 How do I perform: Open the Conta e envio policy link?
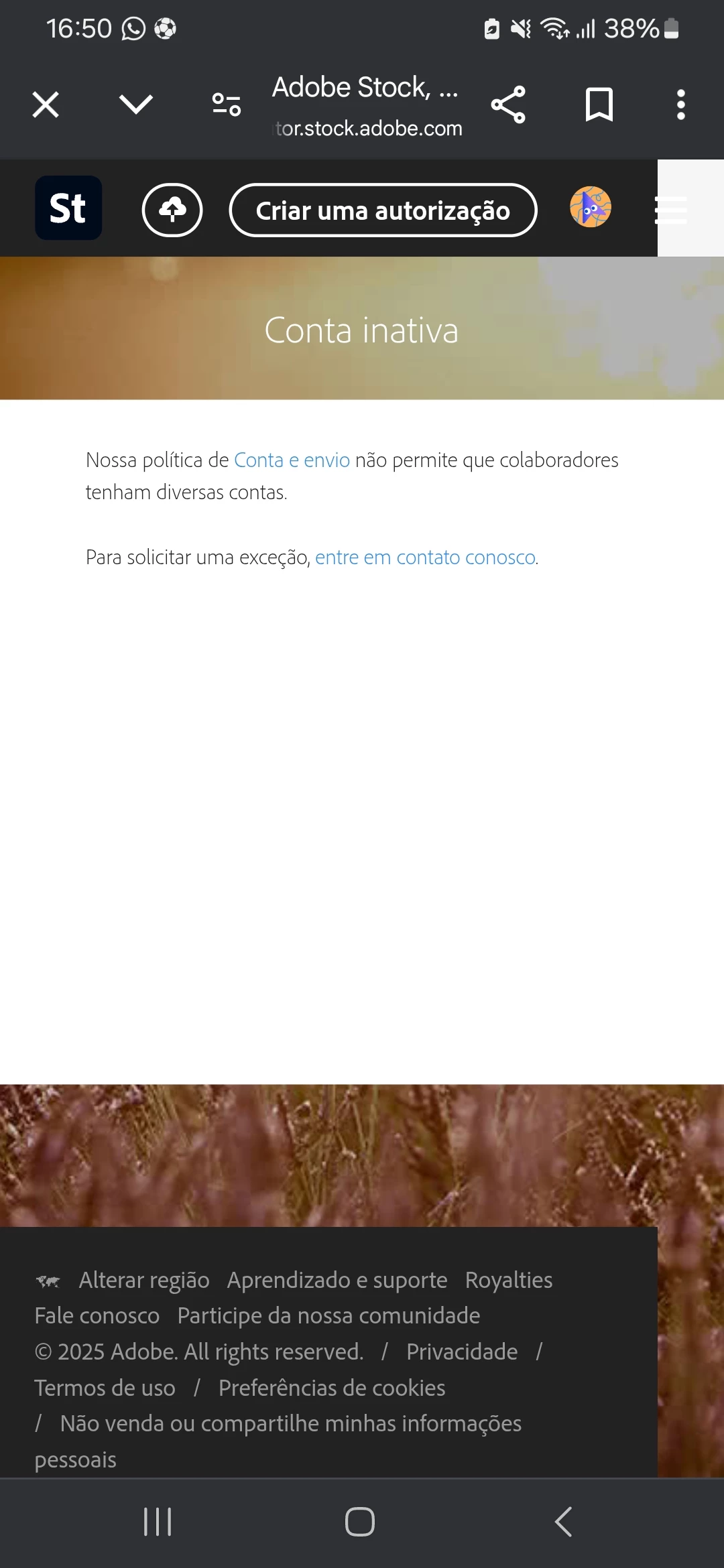pos(292,460)
